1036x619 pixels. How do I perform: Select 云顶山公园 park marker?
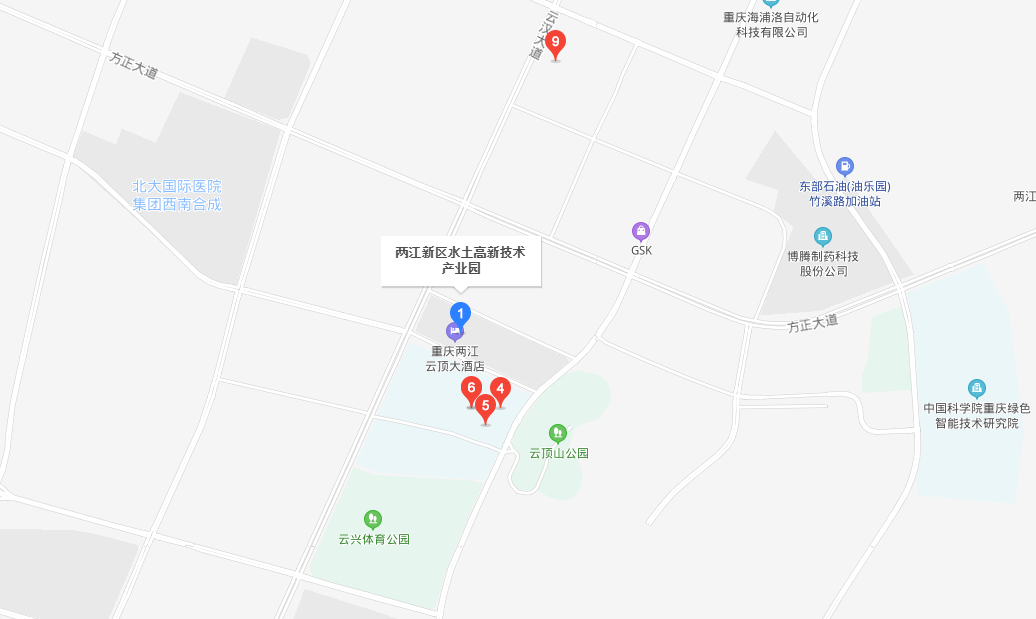558,433
